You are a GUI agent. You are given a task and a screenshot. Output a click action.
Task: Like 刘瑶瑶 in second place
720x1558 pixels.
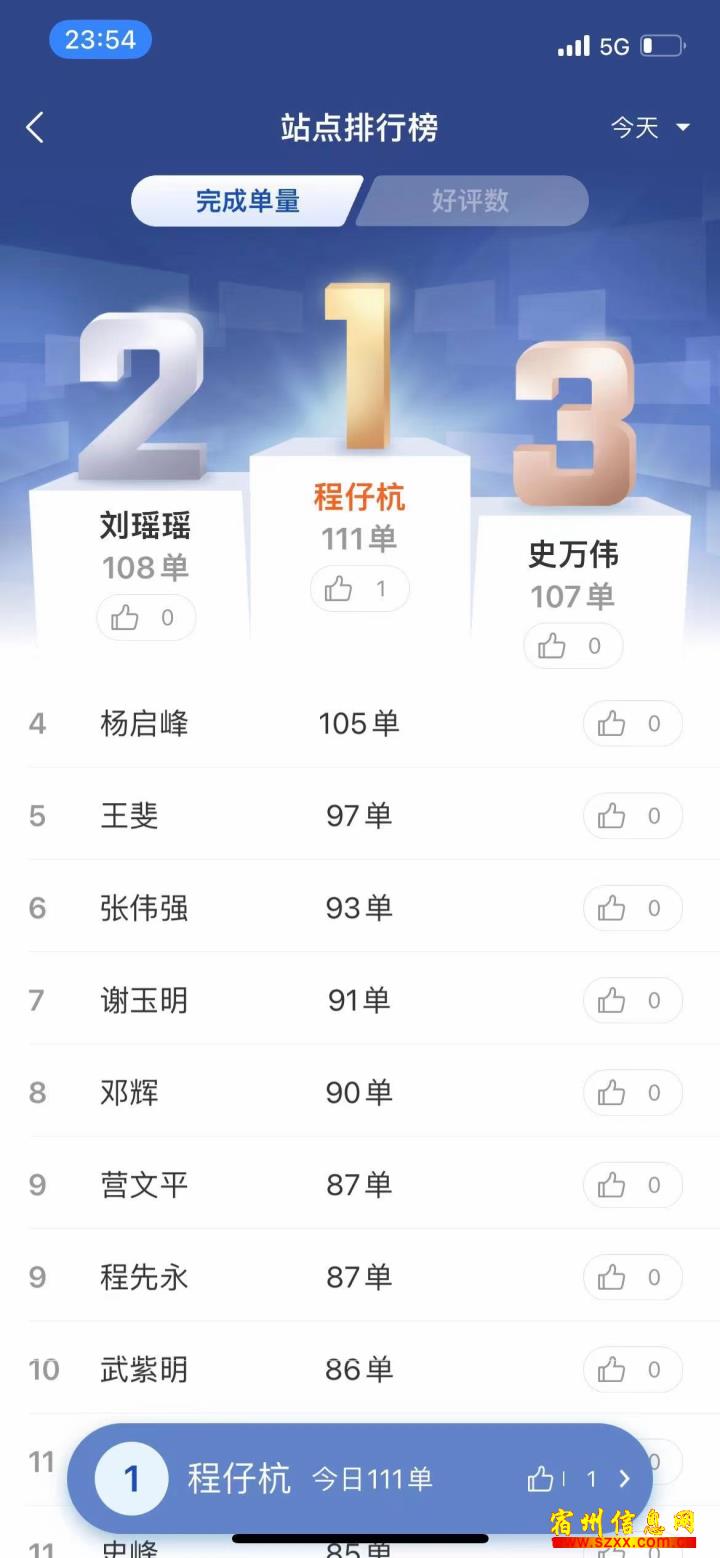(x=146, y=618)
